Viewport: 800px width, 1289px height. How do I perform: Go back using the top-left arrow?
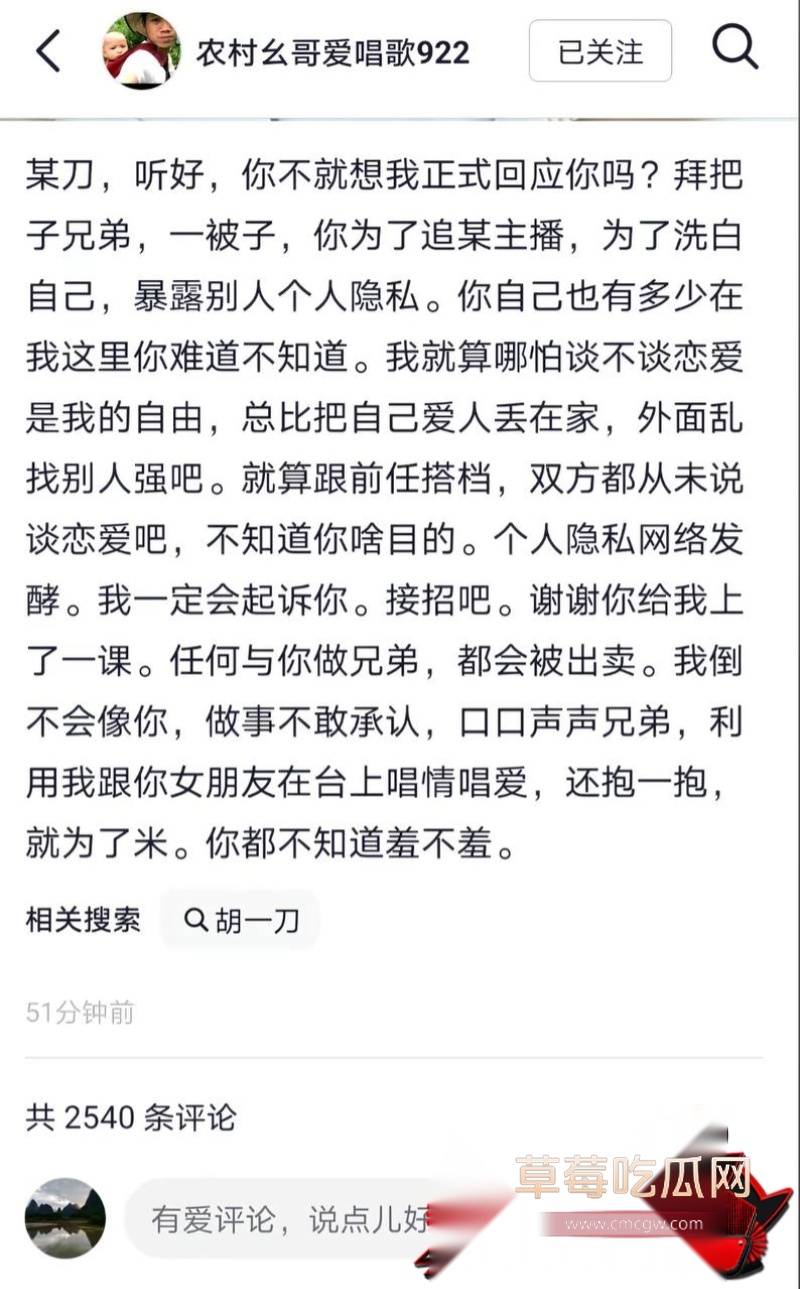pyautogui.click(x=48, y=50)
